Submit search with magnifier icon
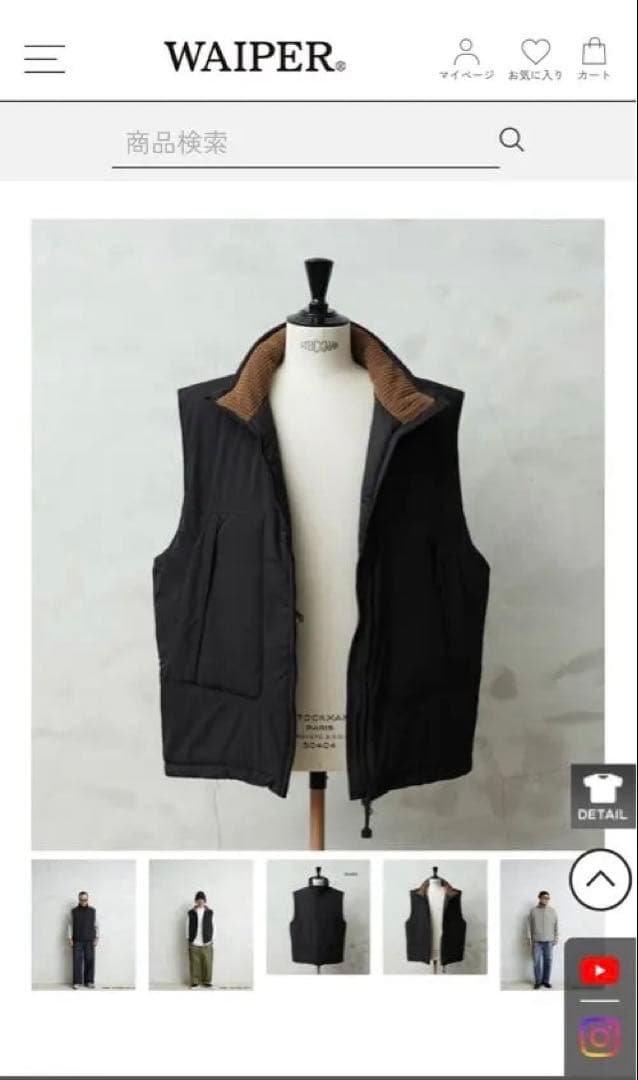The height and width of the screenshot is (1080, 638). pyautogui.click(x=511, y=140)
